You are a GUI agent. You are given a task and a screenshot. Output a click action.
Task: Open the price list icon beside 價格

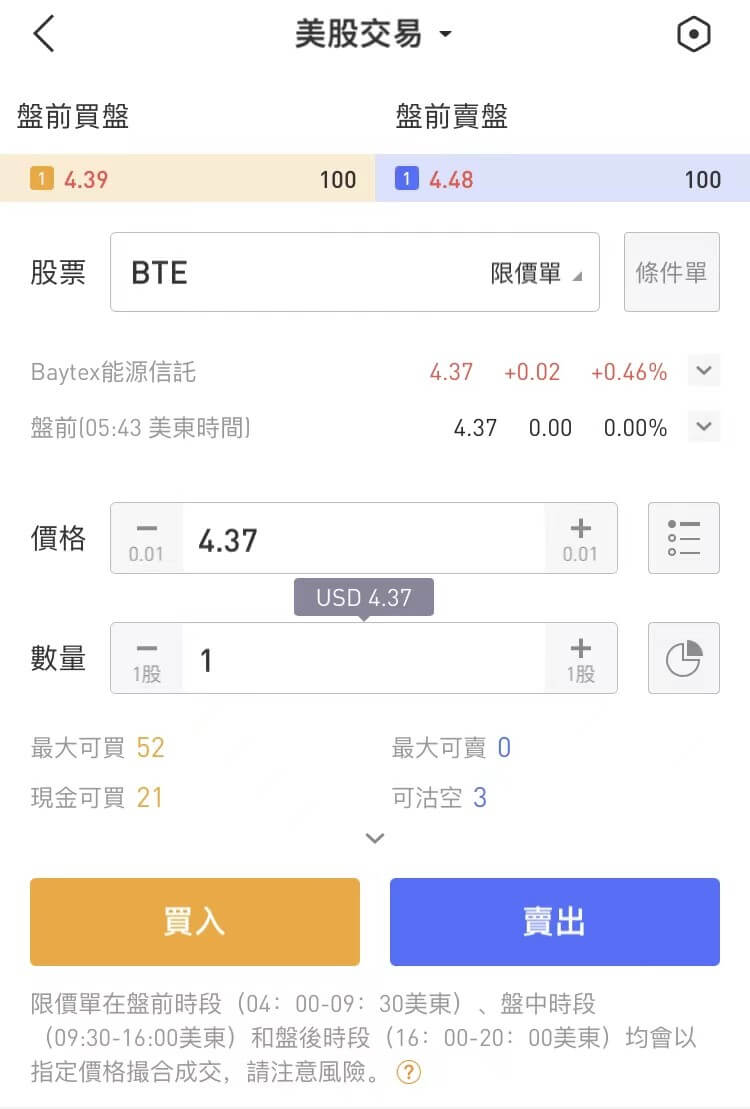[683, 538]
